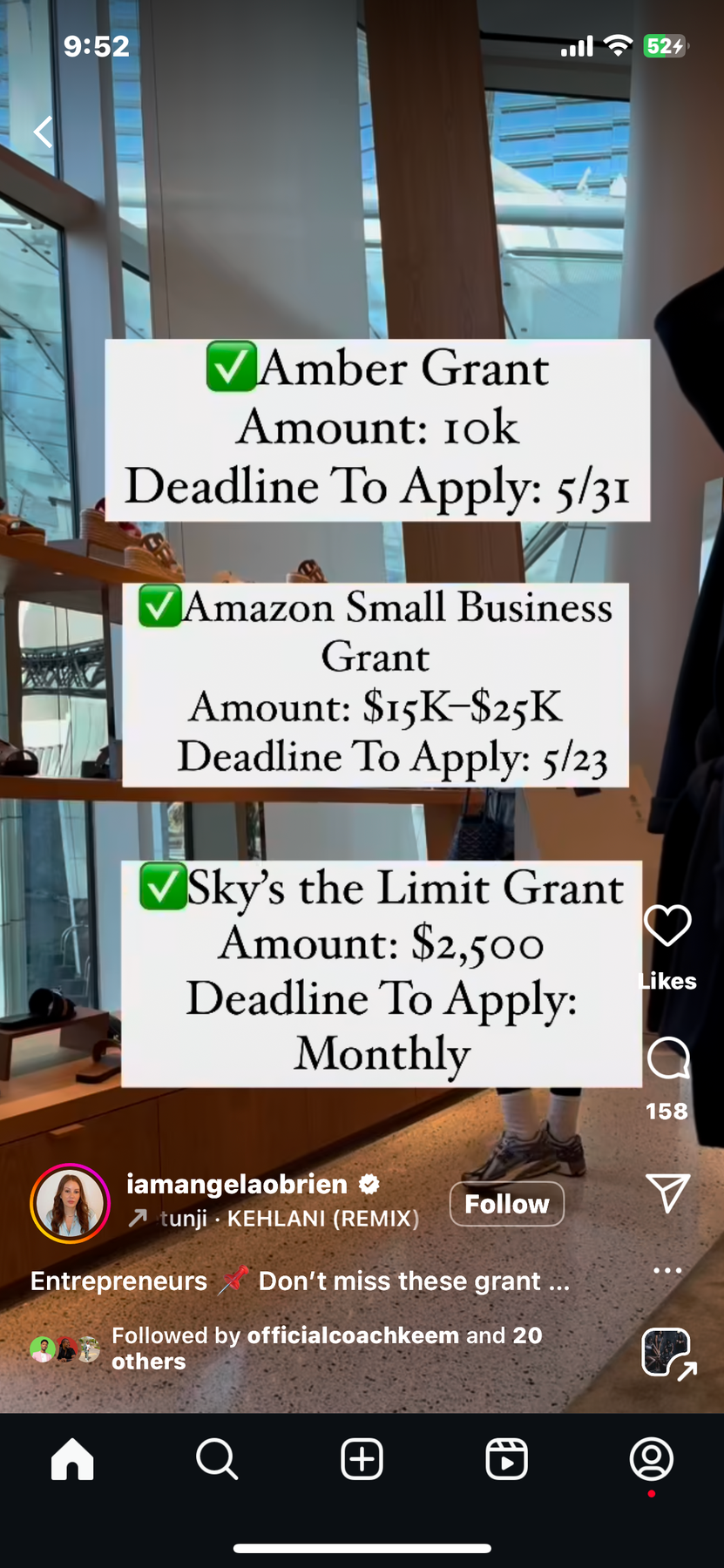The image size is (724, 1568).
Task: Open iamangelaobrien's profile by tapping the username
Action: point(236,1184)
